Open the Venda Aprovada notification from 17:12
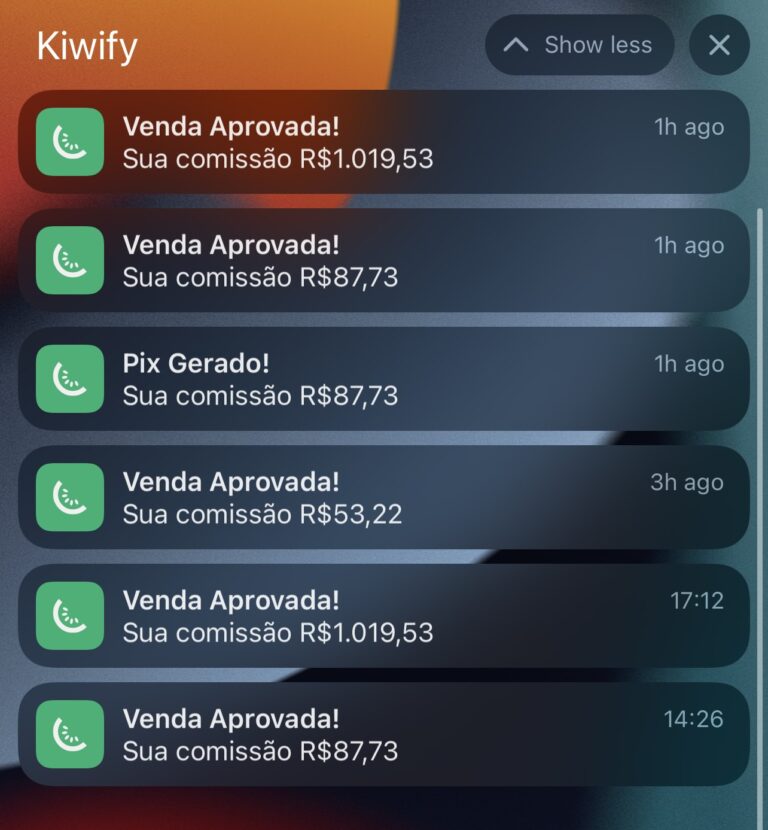The width and height of the screenshot is (768, 830). (x=383, y=615)
